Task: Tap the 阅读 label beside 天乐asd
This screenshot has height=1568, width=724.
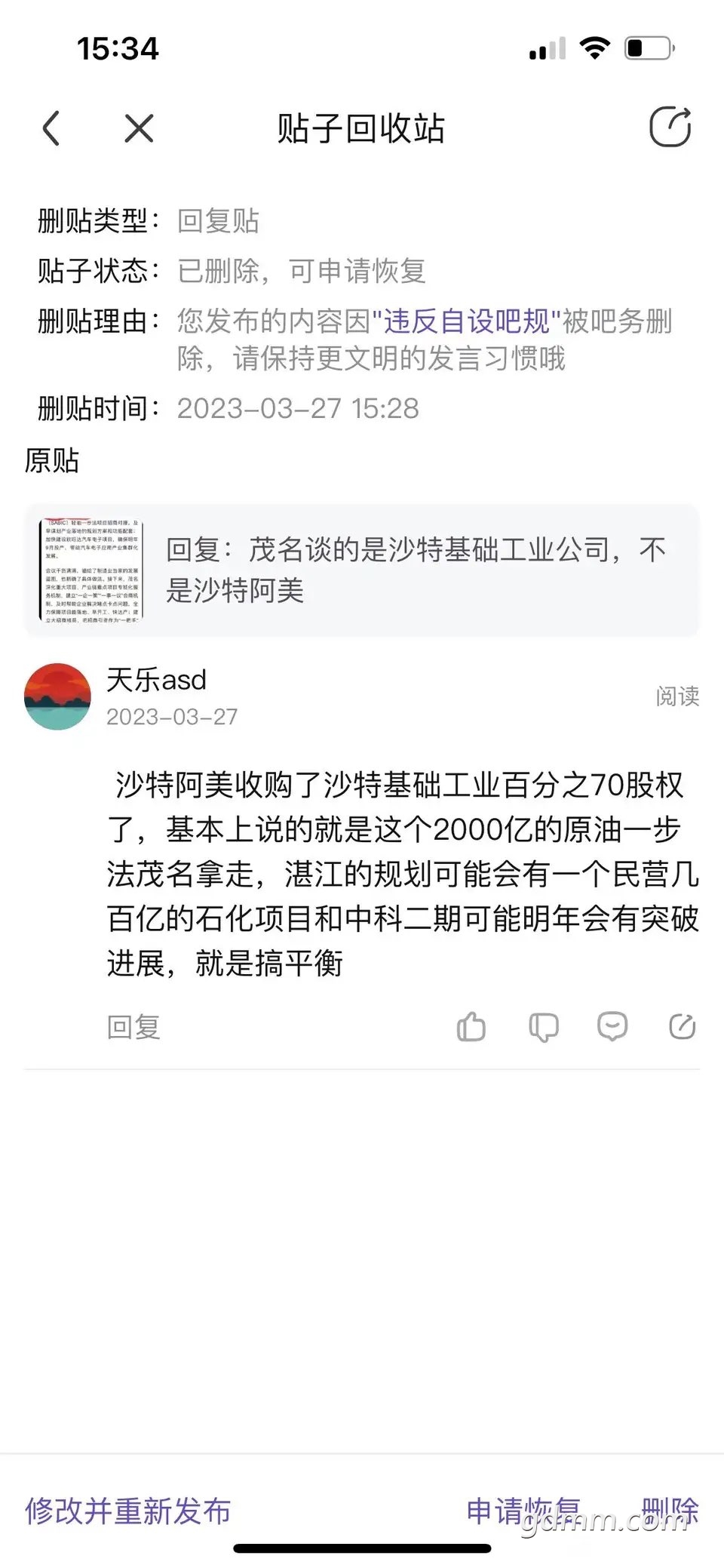Action: (677, 696)
